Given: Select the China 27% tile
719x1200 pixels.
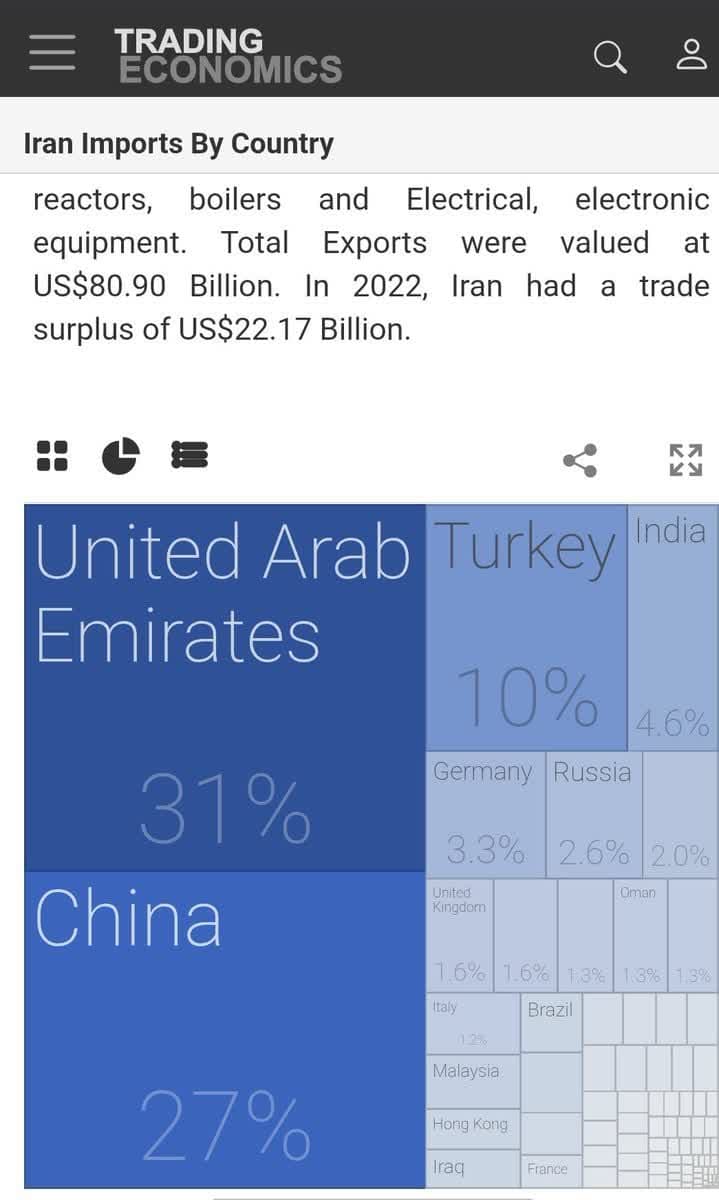Looking at the screenshot, I should [x=225, y=1030].
